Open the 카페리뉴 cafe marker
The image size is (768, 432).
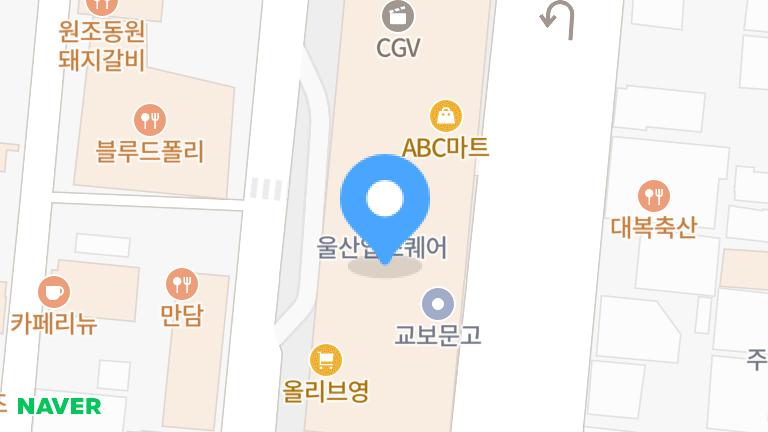point(54,292)
